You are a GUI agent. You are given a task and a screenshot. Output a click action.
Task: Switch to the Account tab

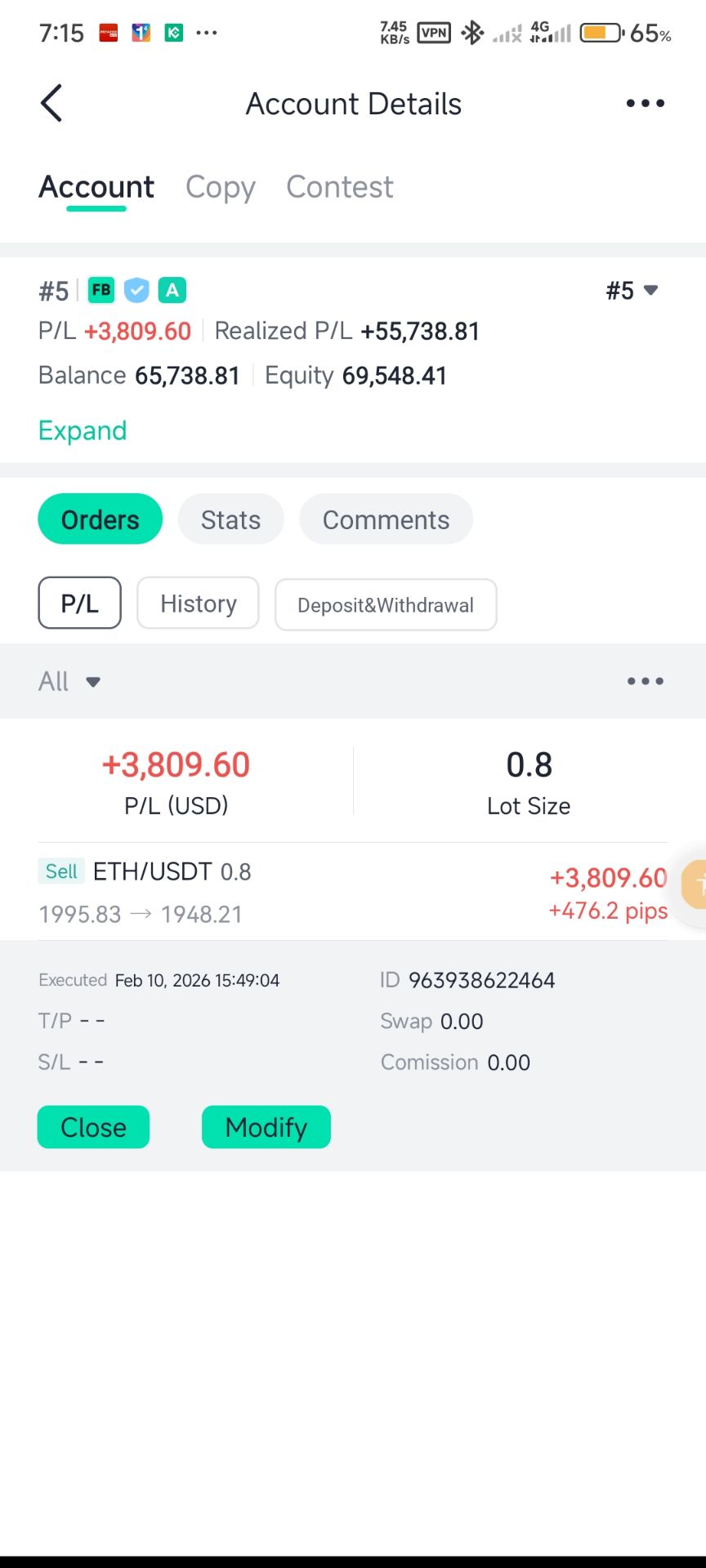coord(96,187)
